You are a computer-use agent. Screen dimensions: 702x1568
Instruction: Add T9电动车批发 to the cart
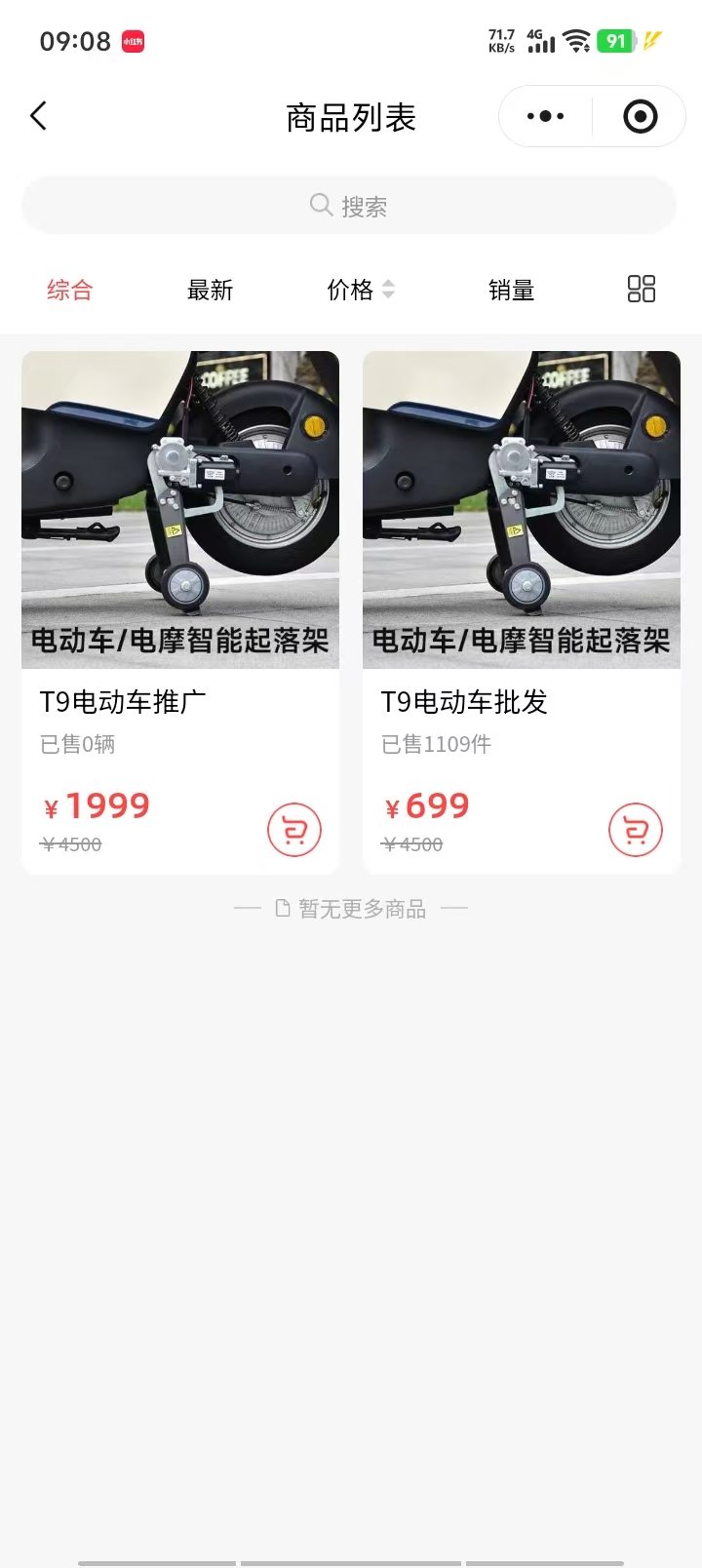pos(636,830)
